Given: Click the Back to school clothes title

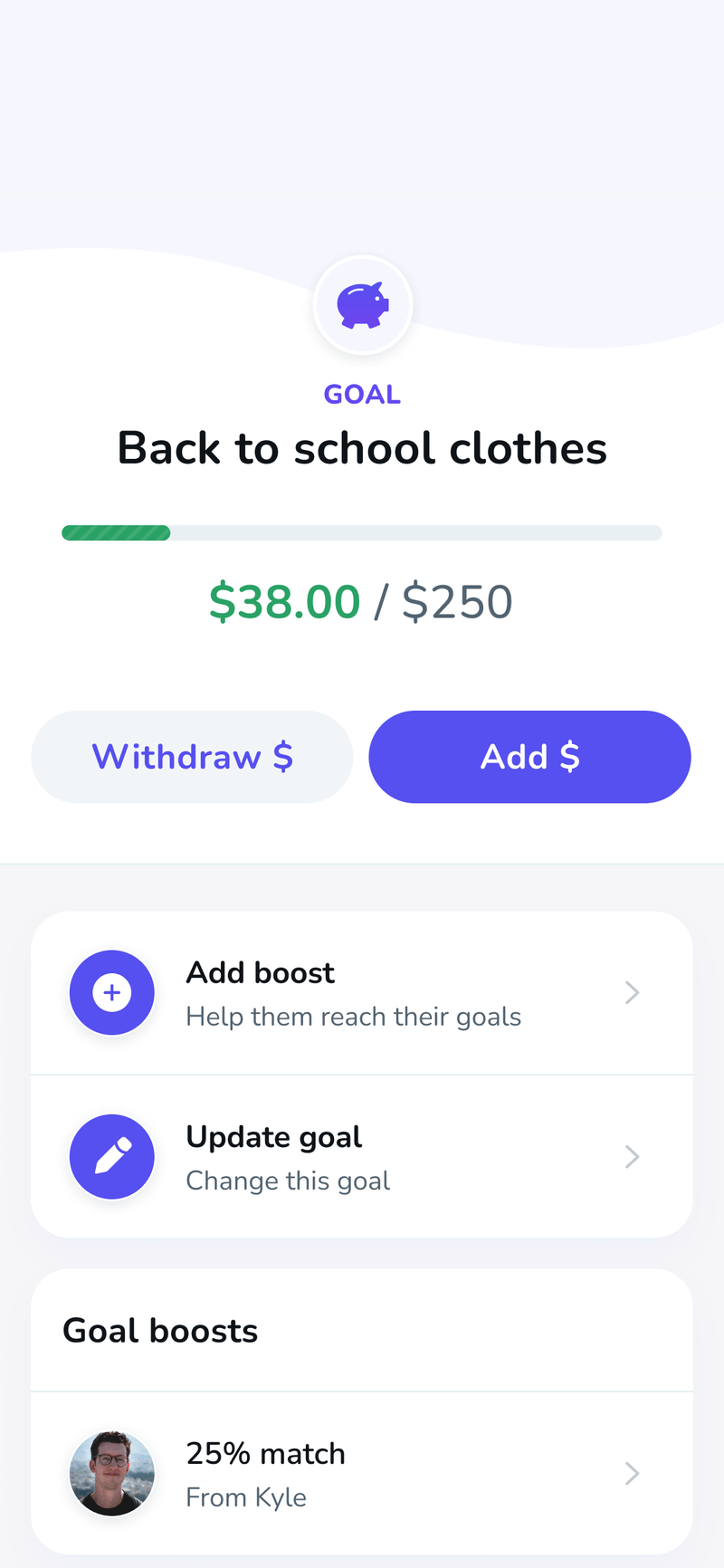Looking at the screenshot, I should [x=362, y=448].
